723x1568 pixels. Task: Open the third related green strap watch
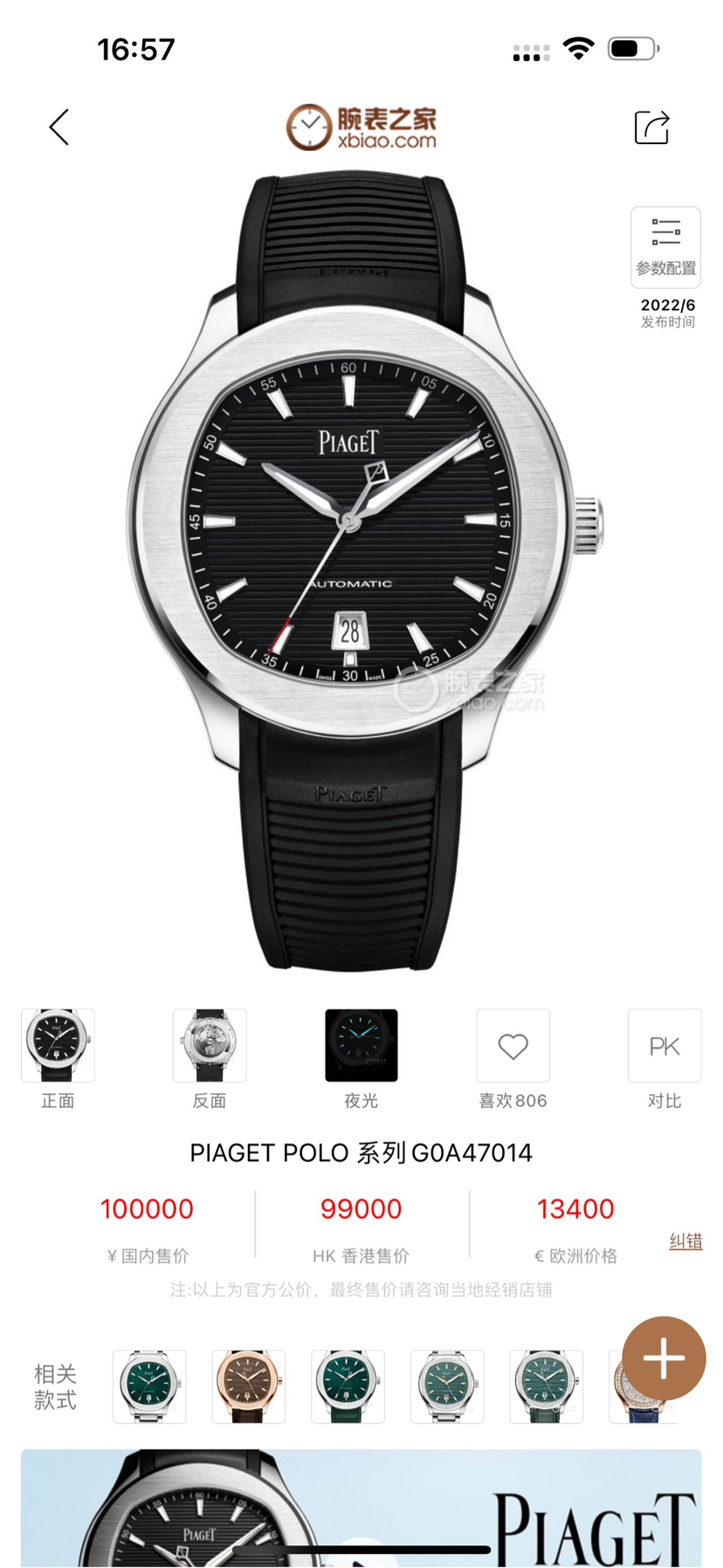pos(348,1386)
